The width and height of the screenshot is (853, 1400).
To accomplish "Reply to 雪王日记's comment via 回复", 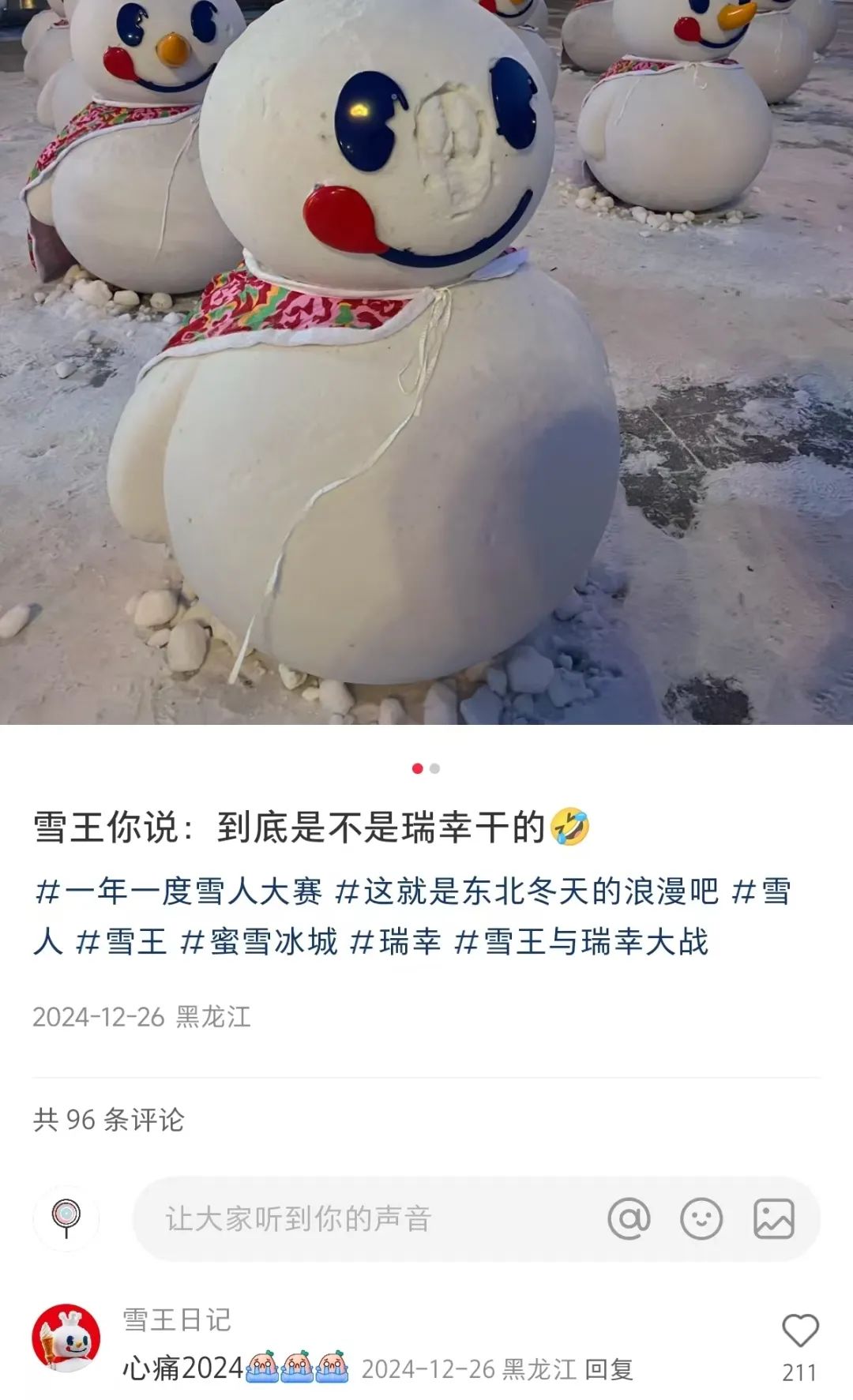I will tap(609, 1369).
